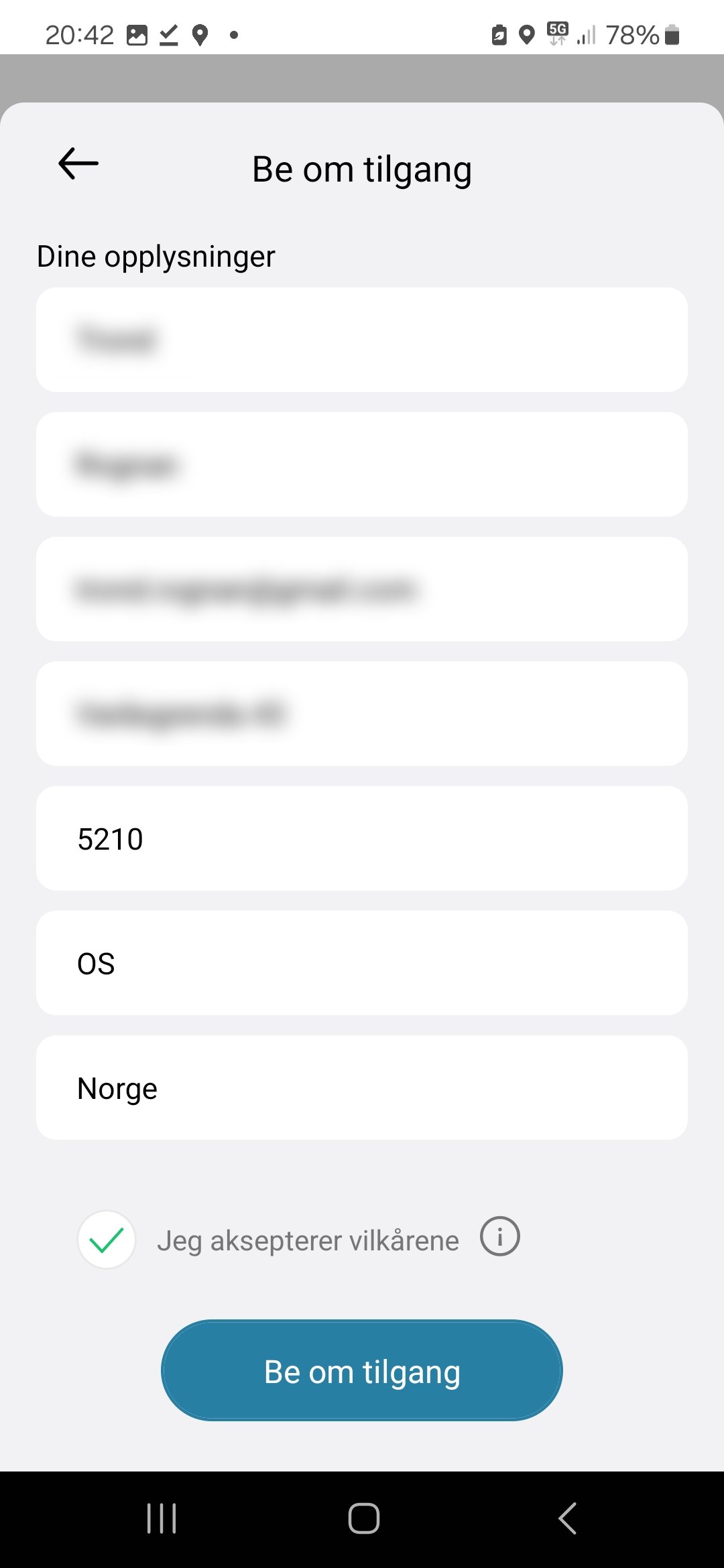Tap the first blurred name field
This screenshot has width=724, height=1568.
(362, 340)
